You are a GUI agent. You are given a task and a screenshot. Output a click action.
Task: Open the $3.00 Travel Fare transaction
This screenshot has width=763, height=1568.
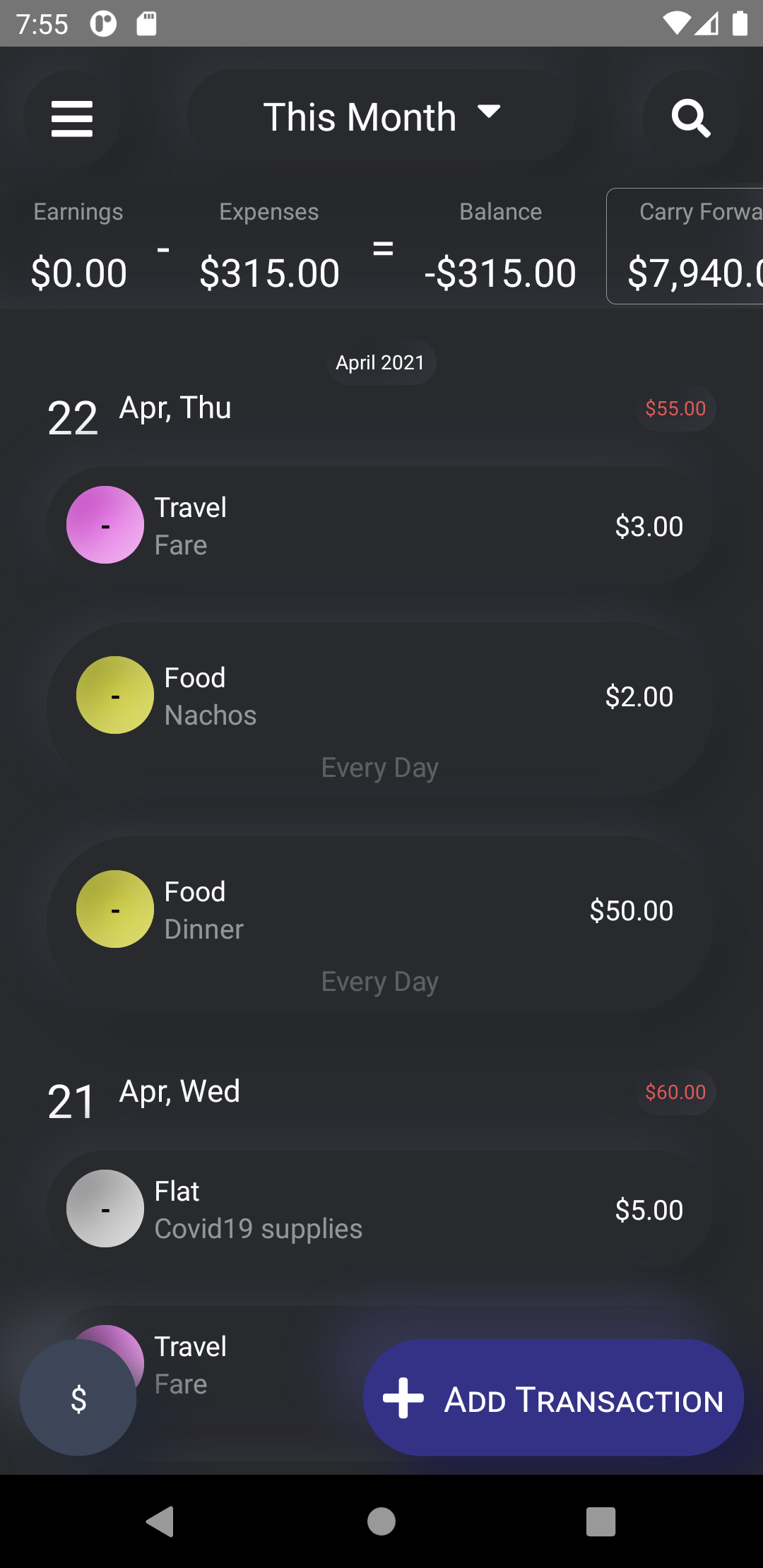(x=380, y=526)
